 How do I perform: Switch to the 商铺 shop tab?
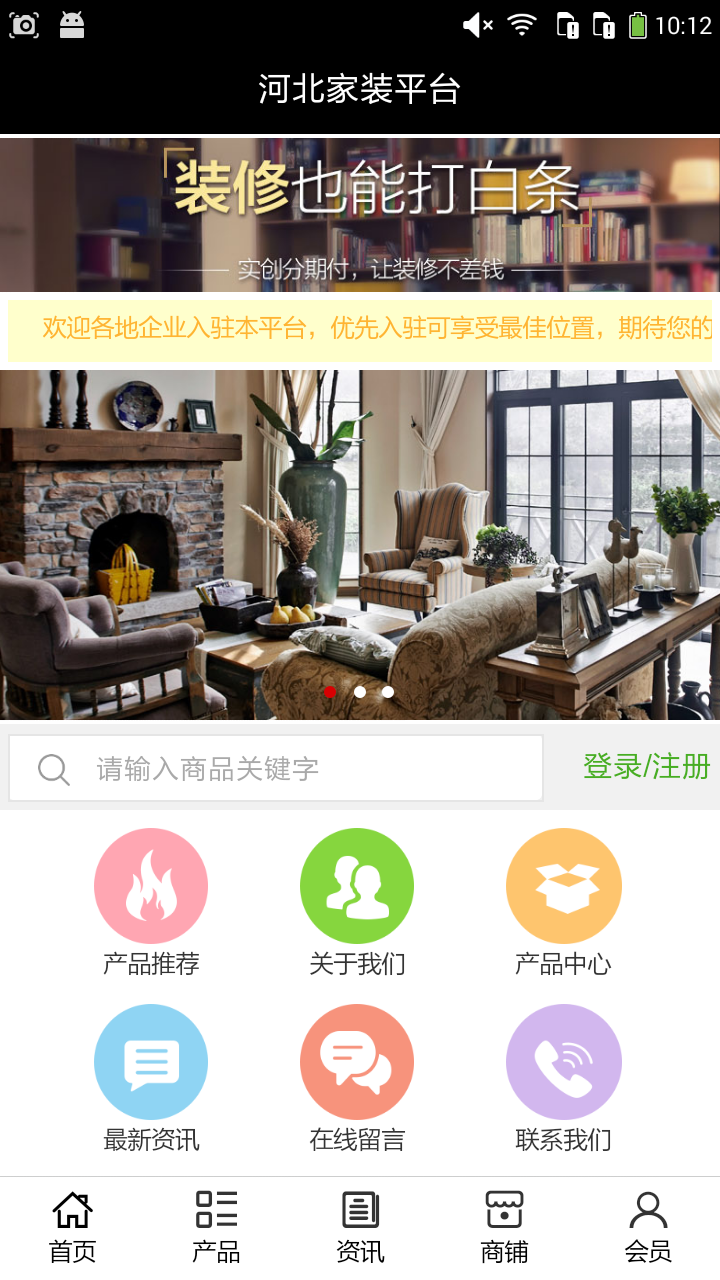(503, 1222)
